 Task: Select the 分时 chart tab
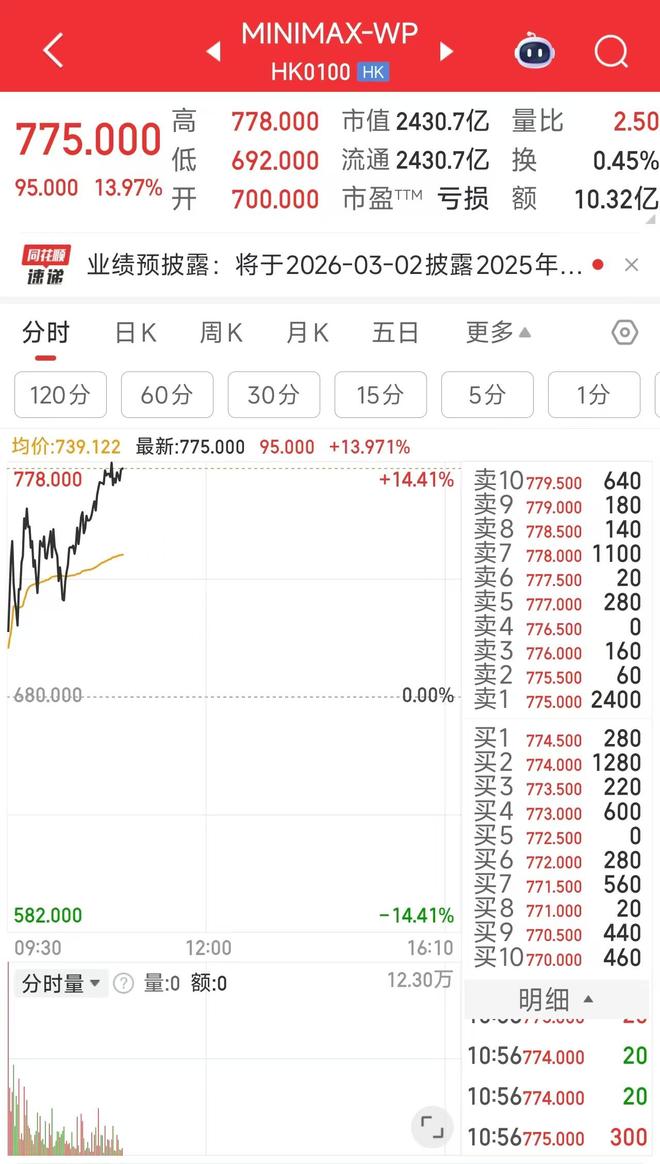point(46,333)
